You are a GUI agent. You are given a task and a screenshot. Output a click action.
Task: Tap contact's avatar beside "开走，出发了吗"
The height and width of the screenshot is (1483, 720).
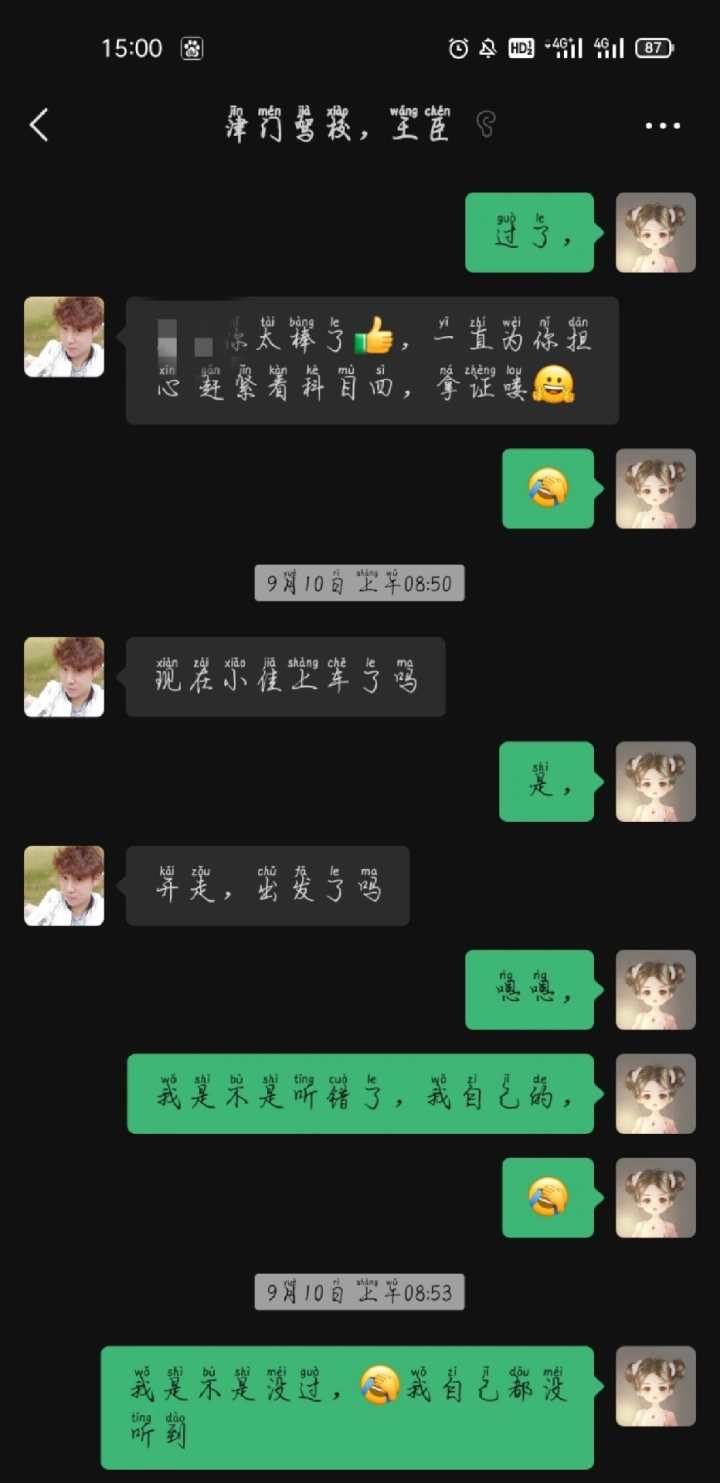[x=64, y=885]
